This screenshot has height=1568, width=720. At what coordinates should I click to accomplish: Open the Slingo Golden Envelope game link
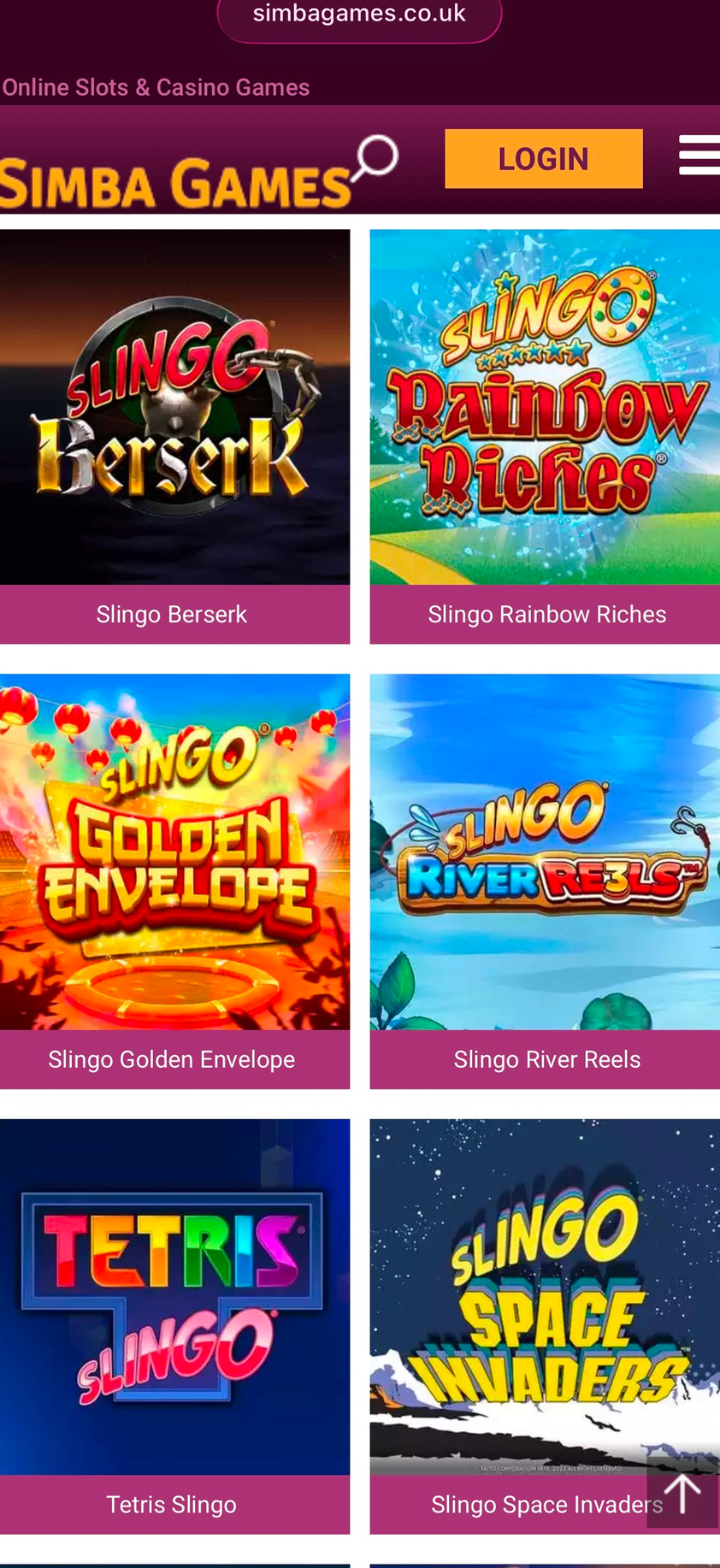click(x=171, y=1059)
